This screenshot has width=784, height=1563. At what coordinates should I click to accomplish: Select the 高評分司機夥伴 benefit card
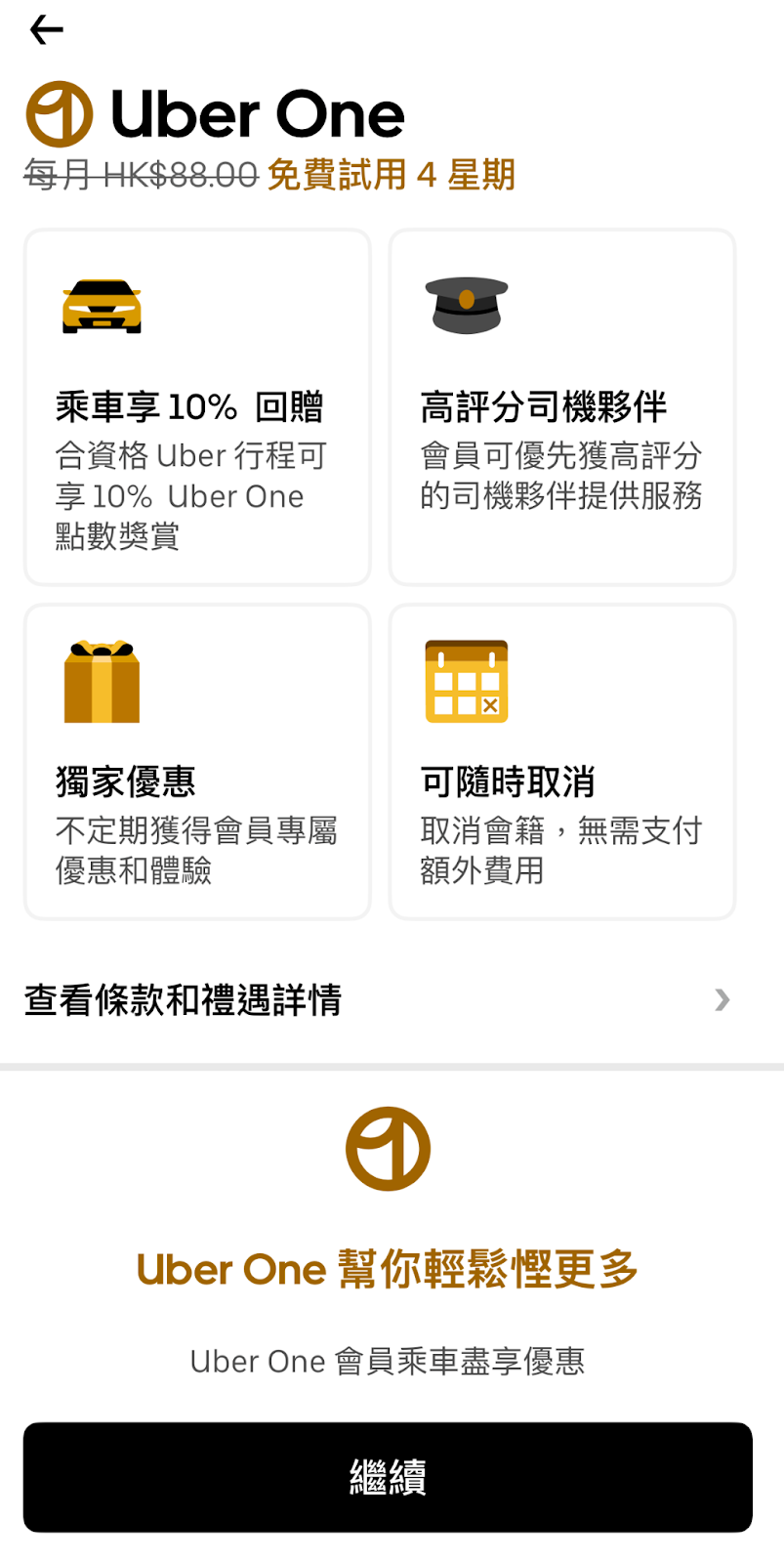[561, 405]
